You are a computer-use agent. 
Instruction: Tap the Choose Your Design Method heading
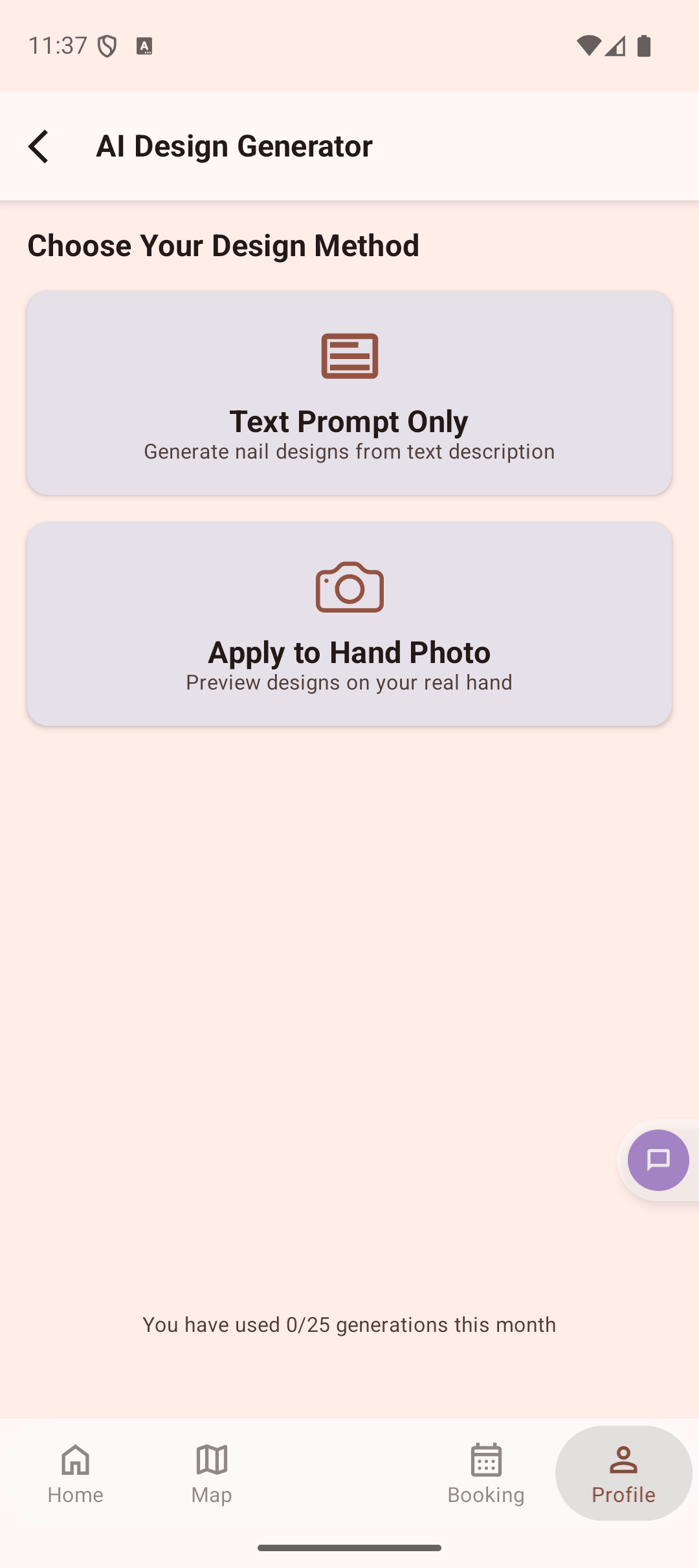[x=223, y=245]
